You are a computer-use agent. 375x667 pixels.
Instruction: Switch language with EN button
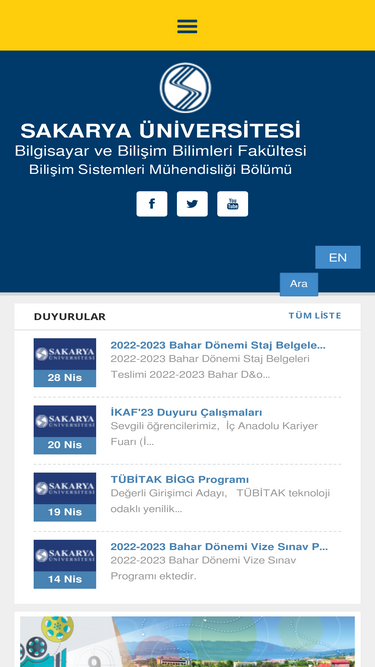(338, 257)
